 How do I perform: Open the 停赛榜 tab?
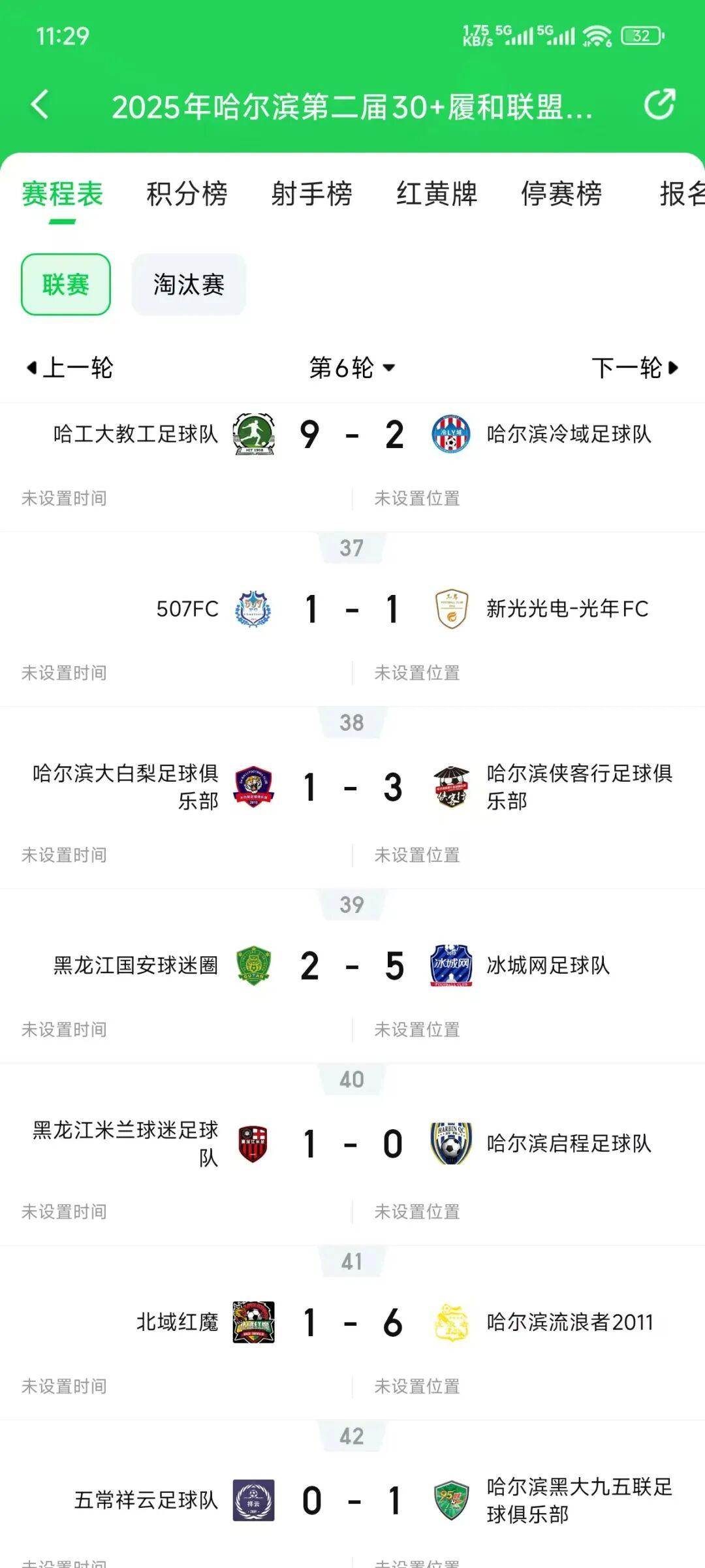pyautogui.click(x=561, y=194)
